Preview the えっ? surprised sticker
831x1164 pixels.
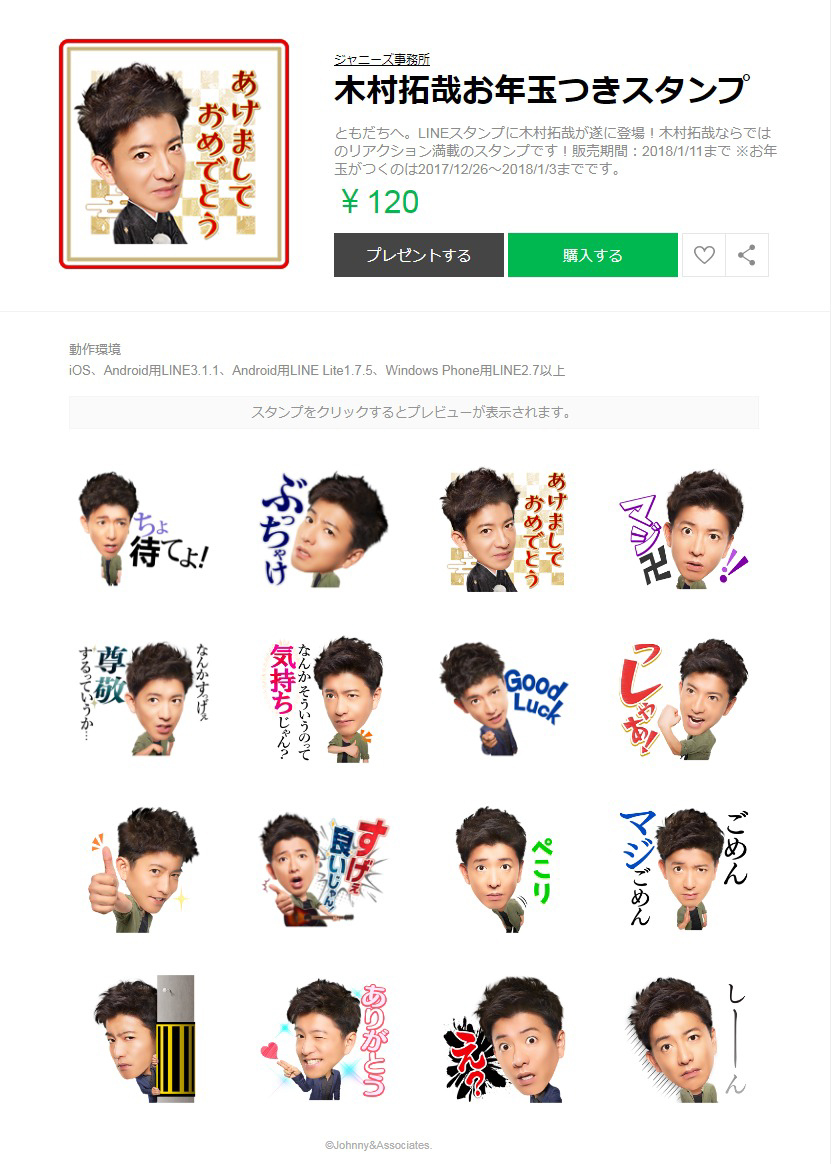tap(501, 1038)
